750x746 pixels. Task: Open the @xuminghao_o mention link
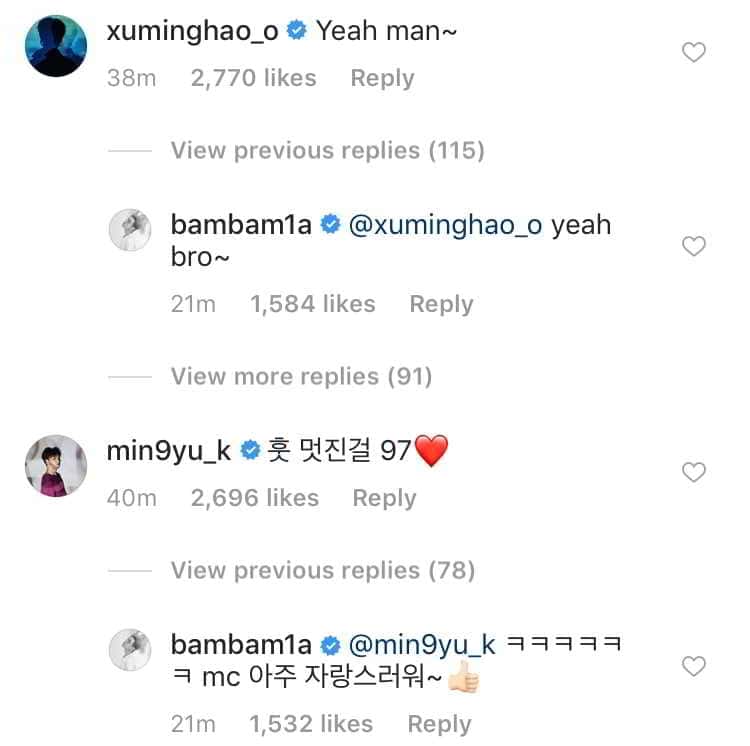click(445, 225)
